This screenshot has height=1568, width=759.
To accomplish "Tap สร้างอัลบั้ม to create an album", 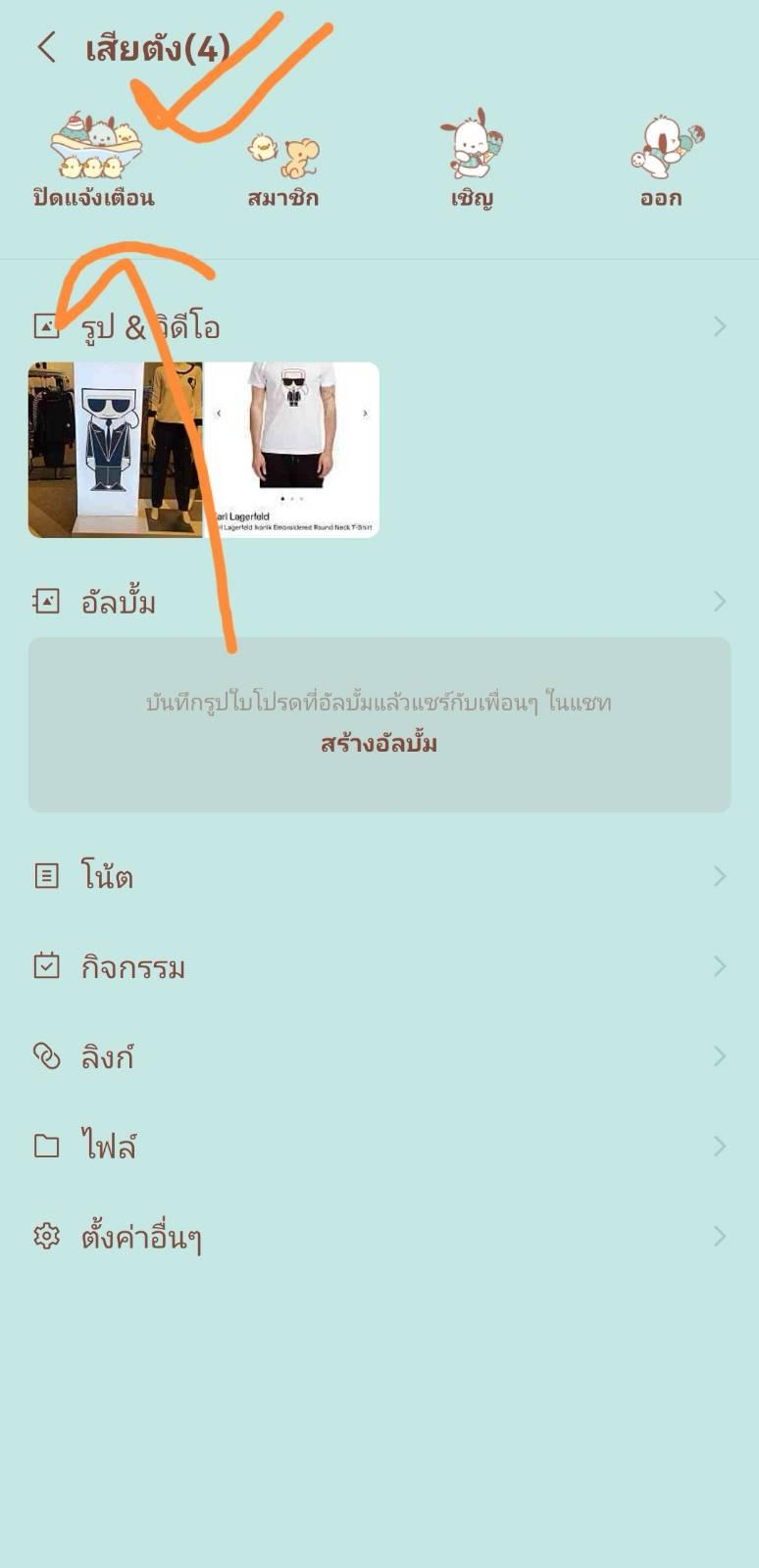I will pos(379,744).
